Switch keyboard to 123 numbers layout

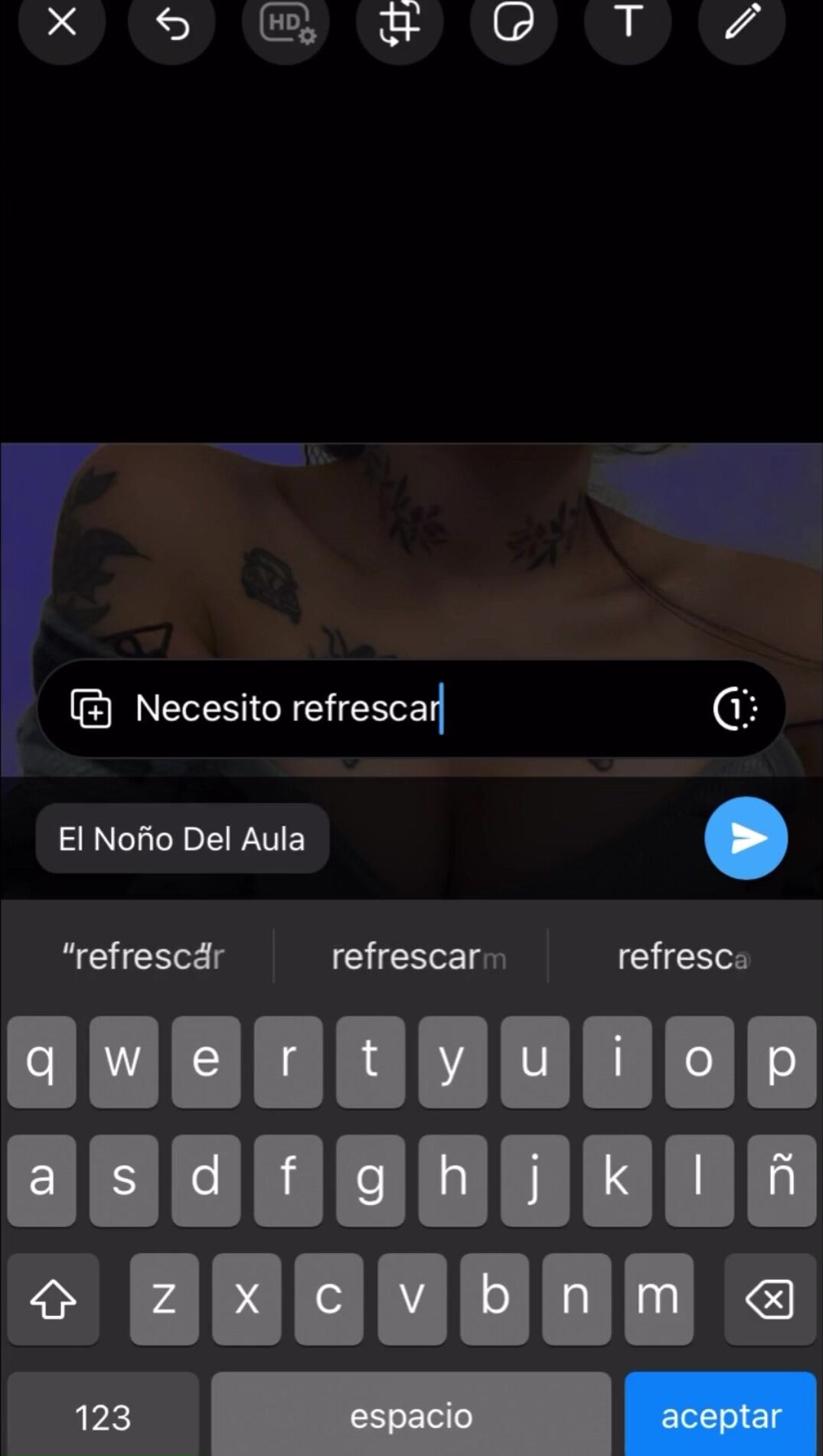(x=103, y=1416)
